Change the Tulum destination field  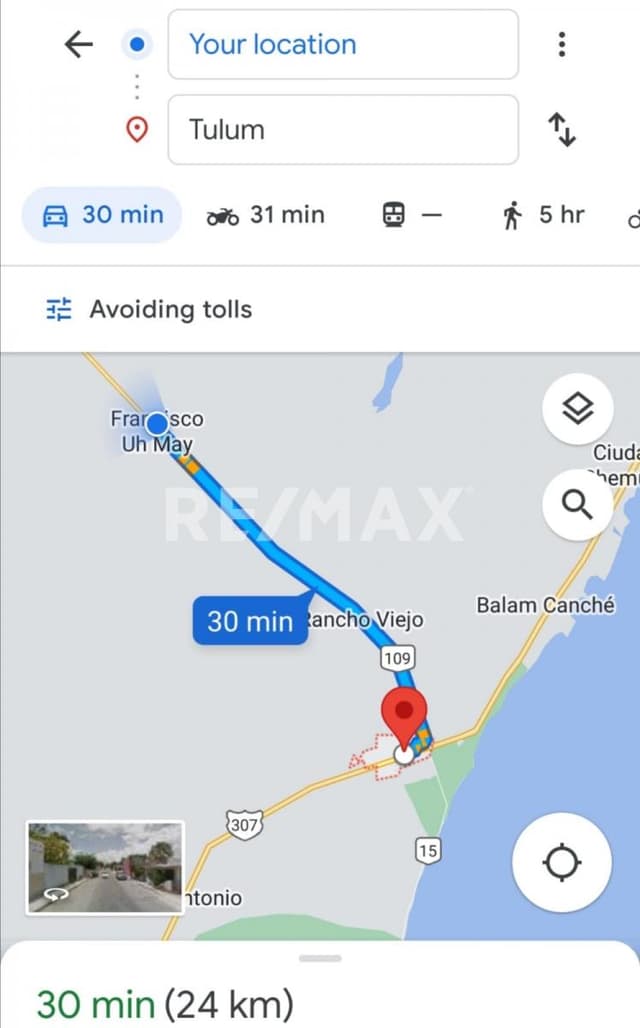tap(342, 130)
